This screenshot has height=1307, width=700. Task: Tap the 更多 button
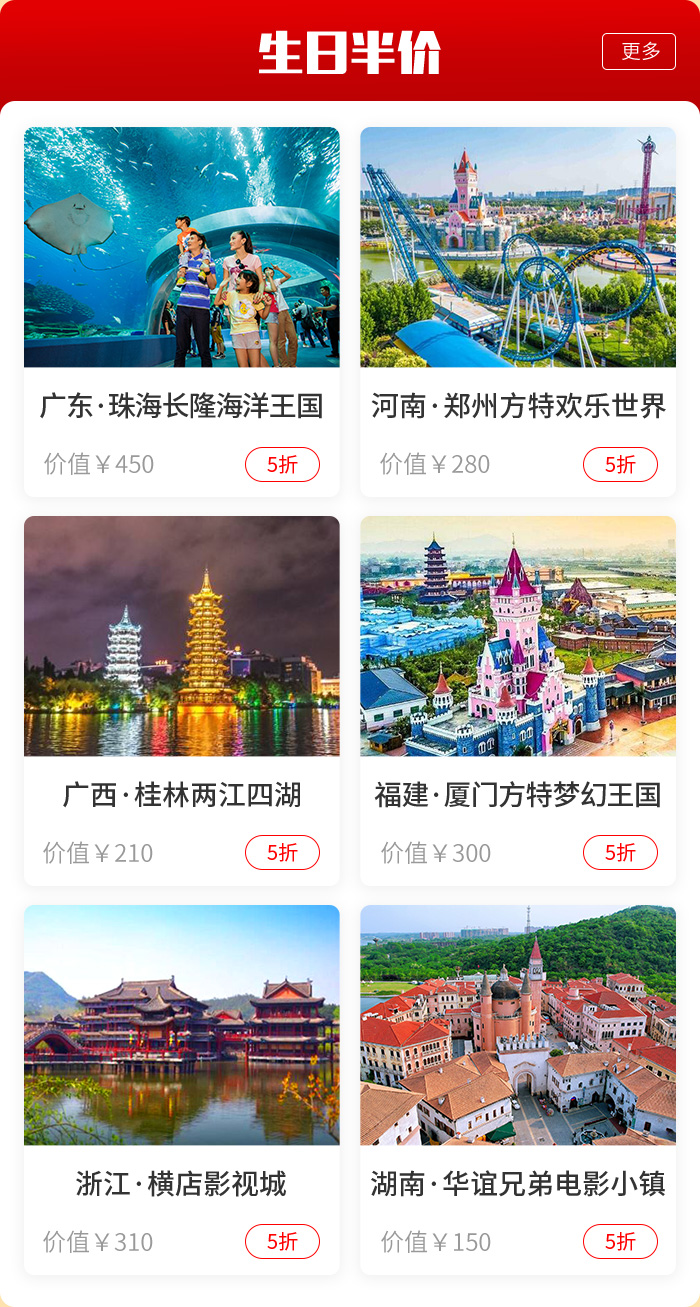pyautogui.click(x=639, y=51)
